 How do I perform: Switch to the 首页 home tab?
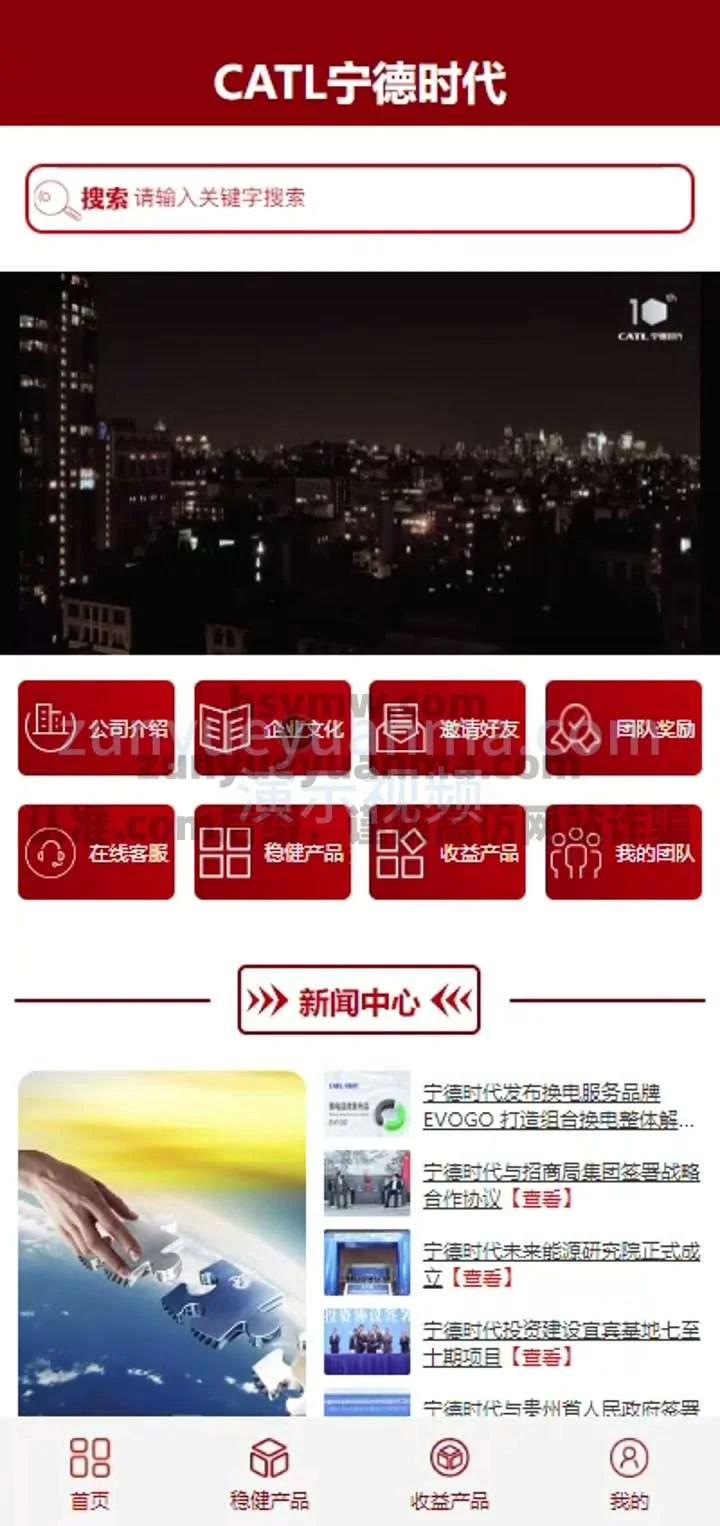click(x=90, y=1472)
